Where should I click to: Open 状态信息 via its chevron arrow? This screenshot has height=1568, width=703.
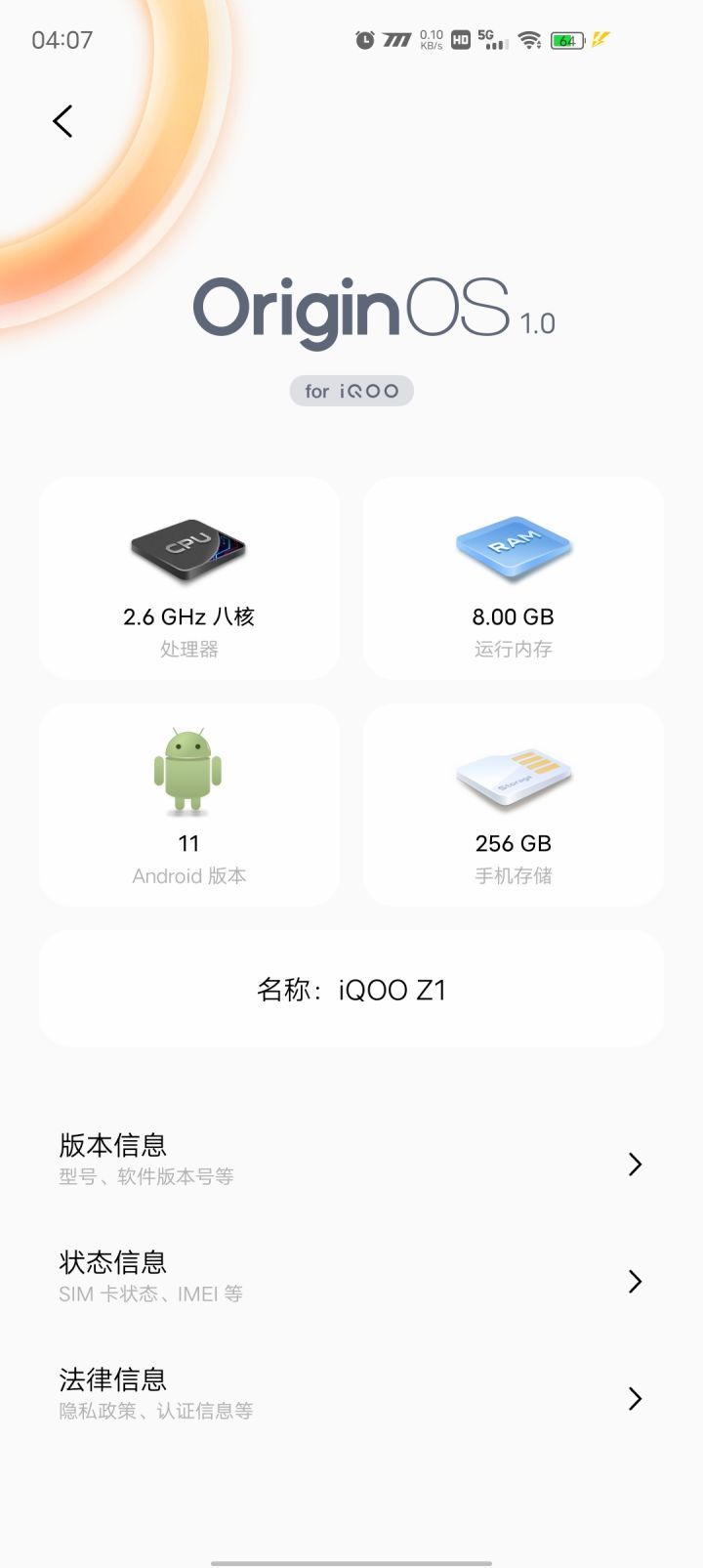tap(636, 1282)
